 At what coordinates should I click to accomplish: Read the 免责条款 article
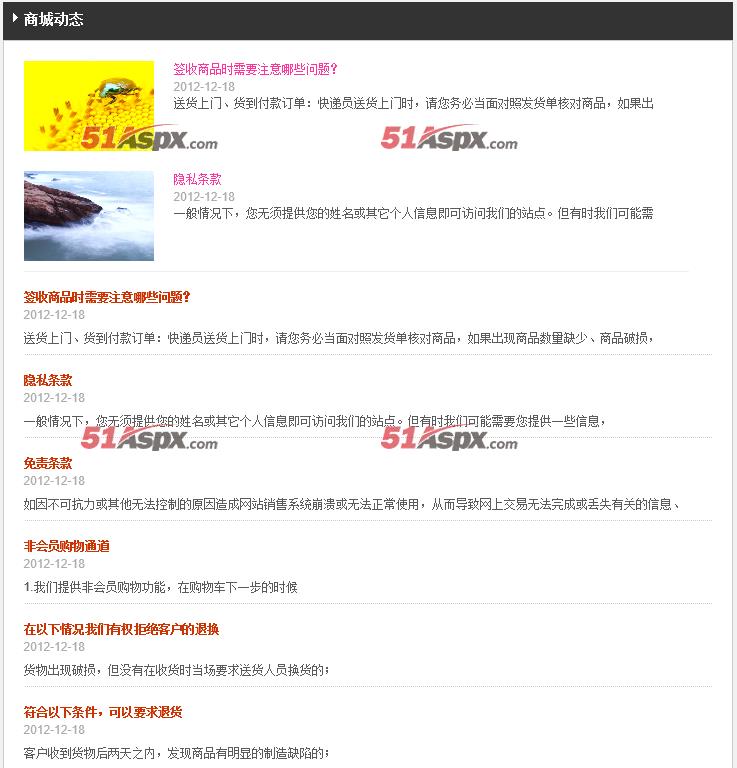(x=48, y=463)
